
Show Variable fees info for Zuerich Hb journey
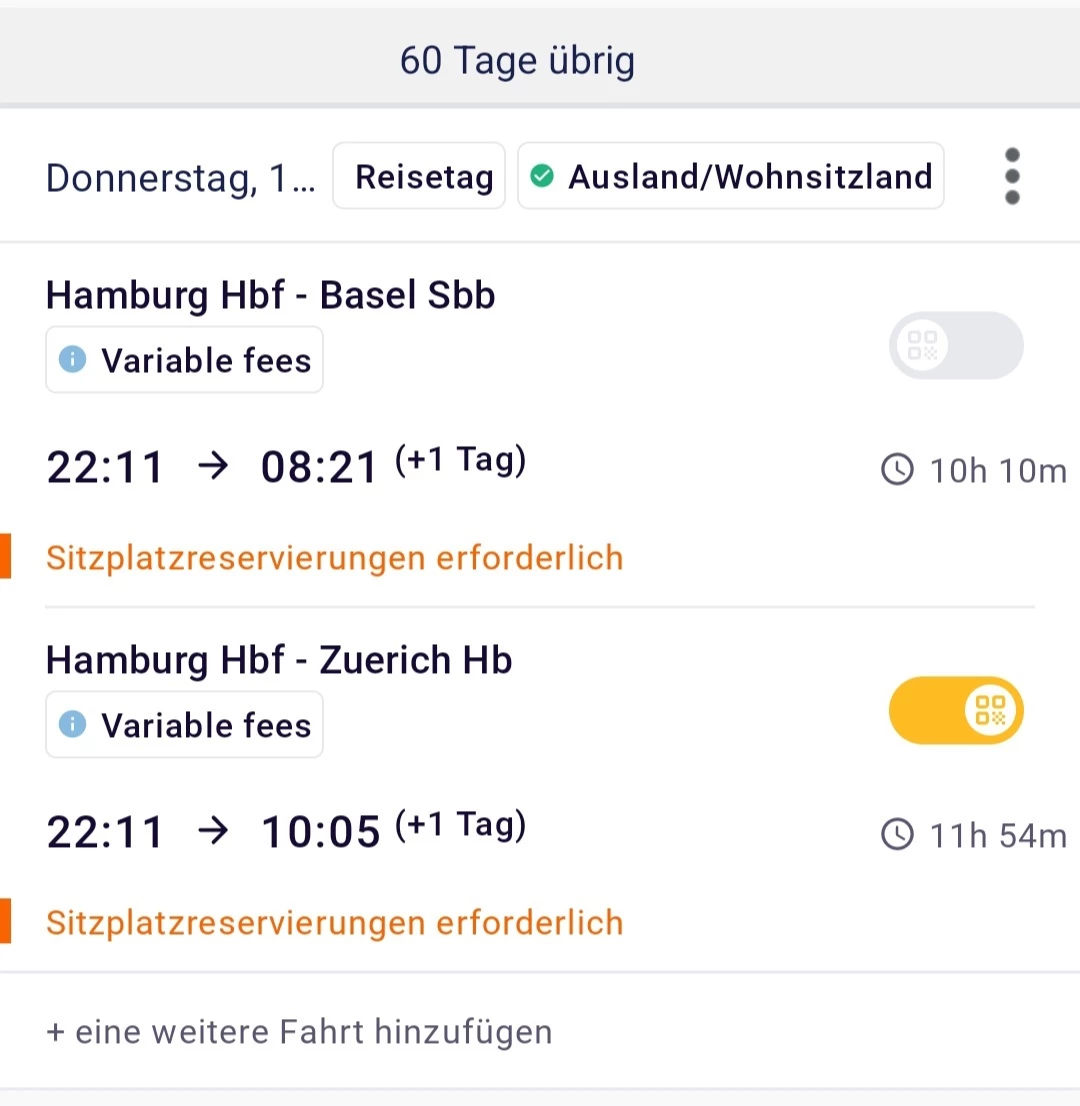click(x=185, y=725)
